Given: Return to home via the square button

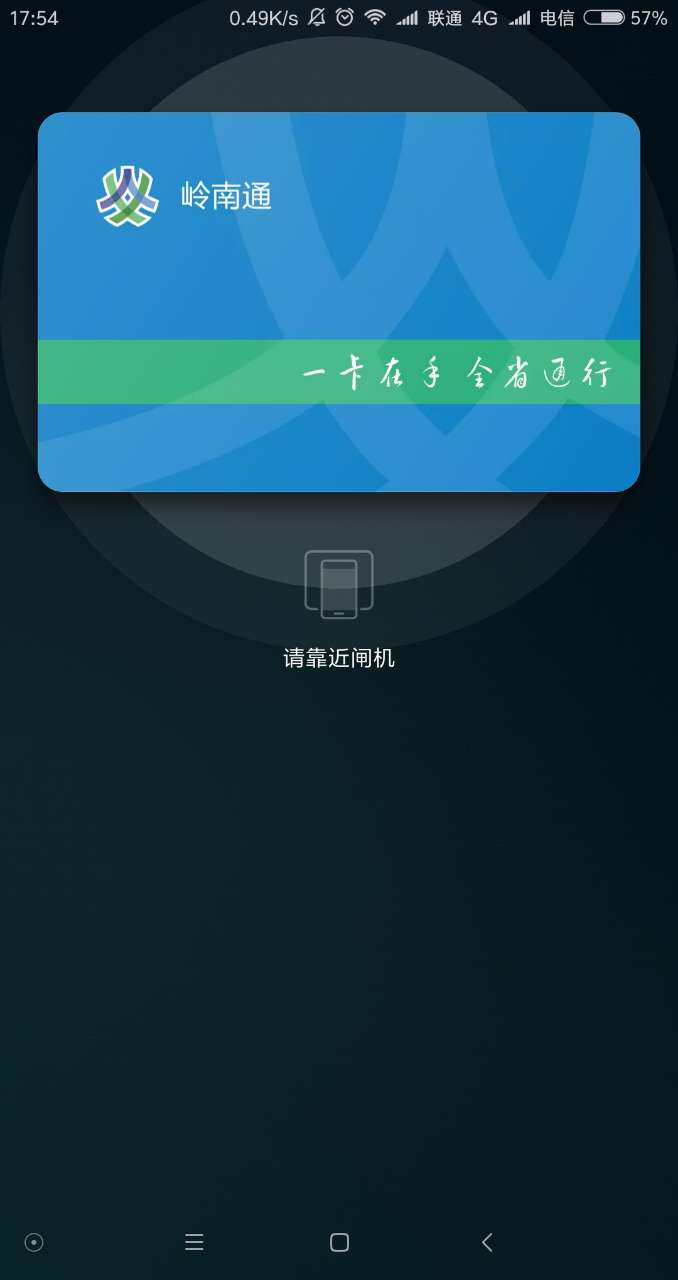Looking at the screenshot, I should (339, 1242).
